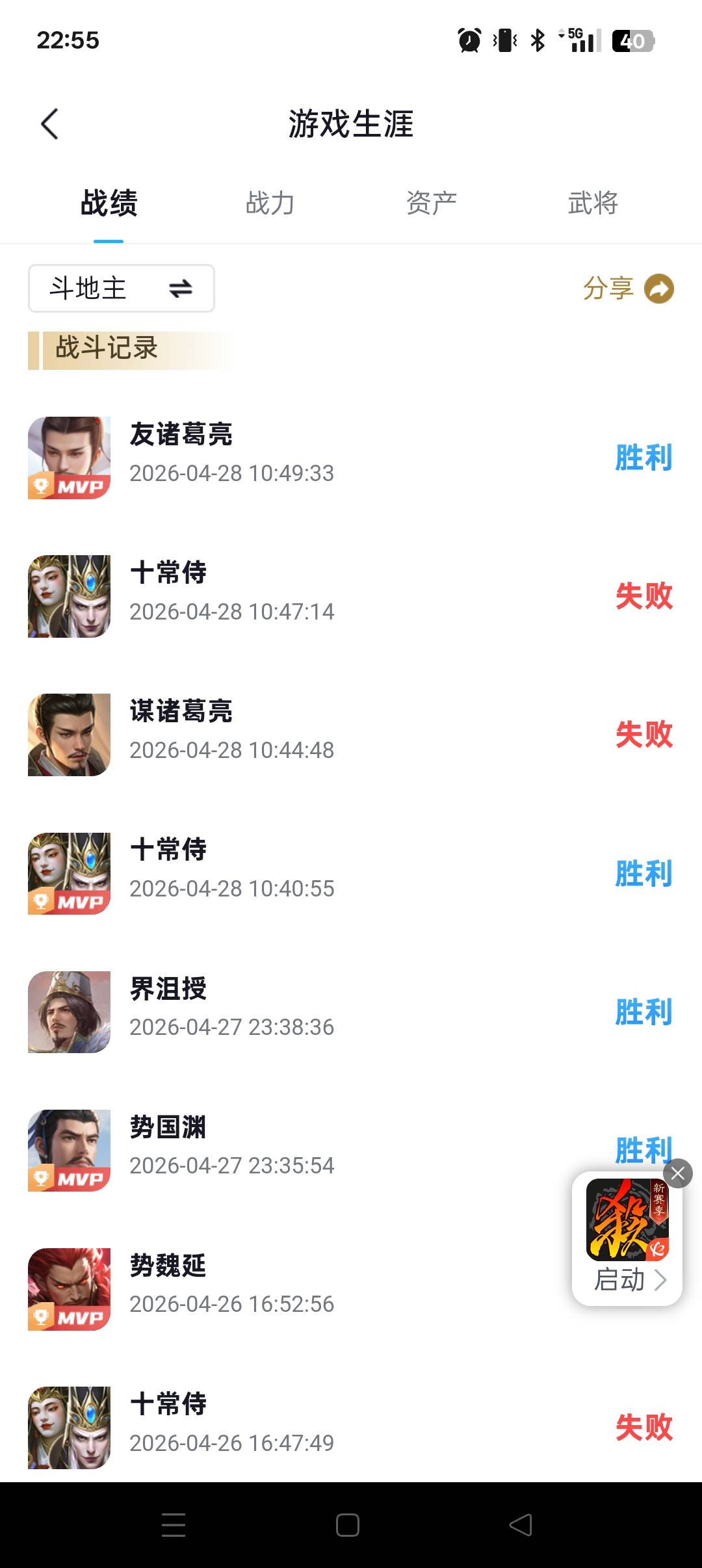Switch to the 资产 tab

431,203
